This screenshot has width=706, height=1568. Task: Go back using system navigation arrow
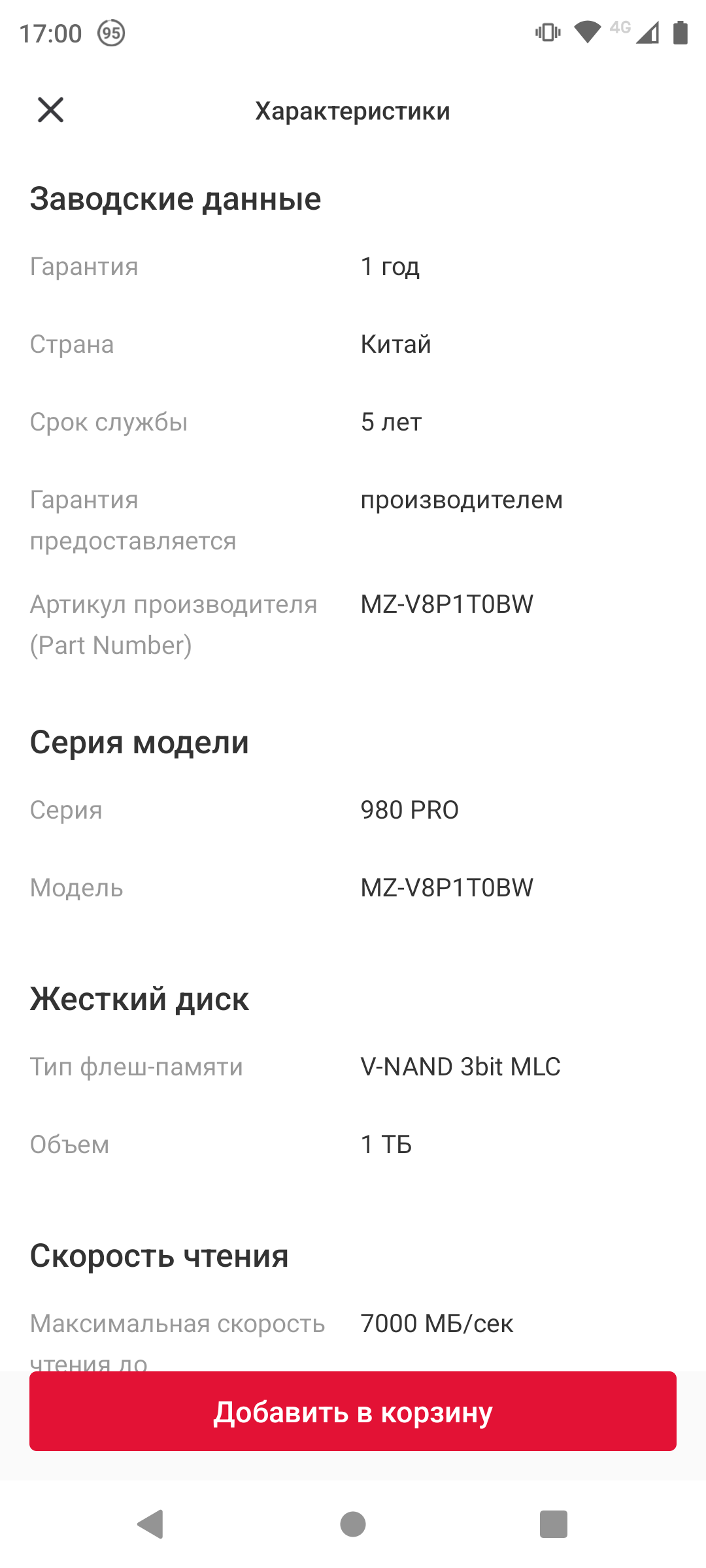(151, 1524)
